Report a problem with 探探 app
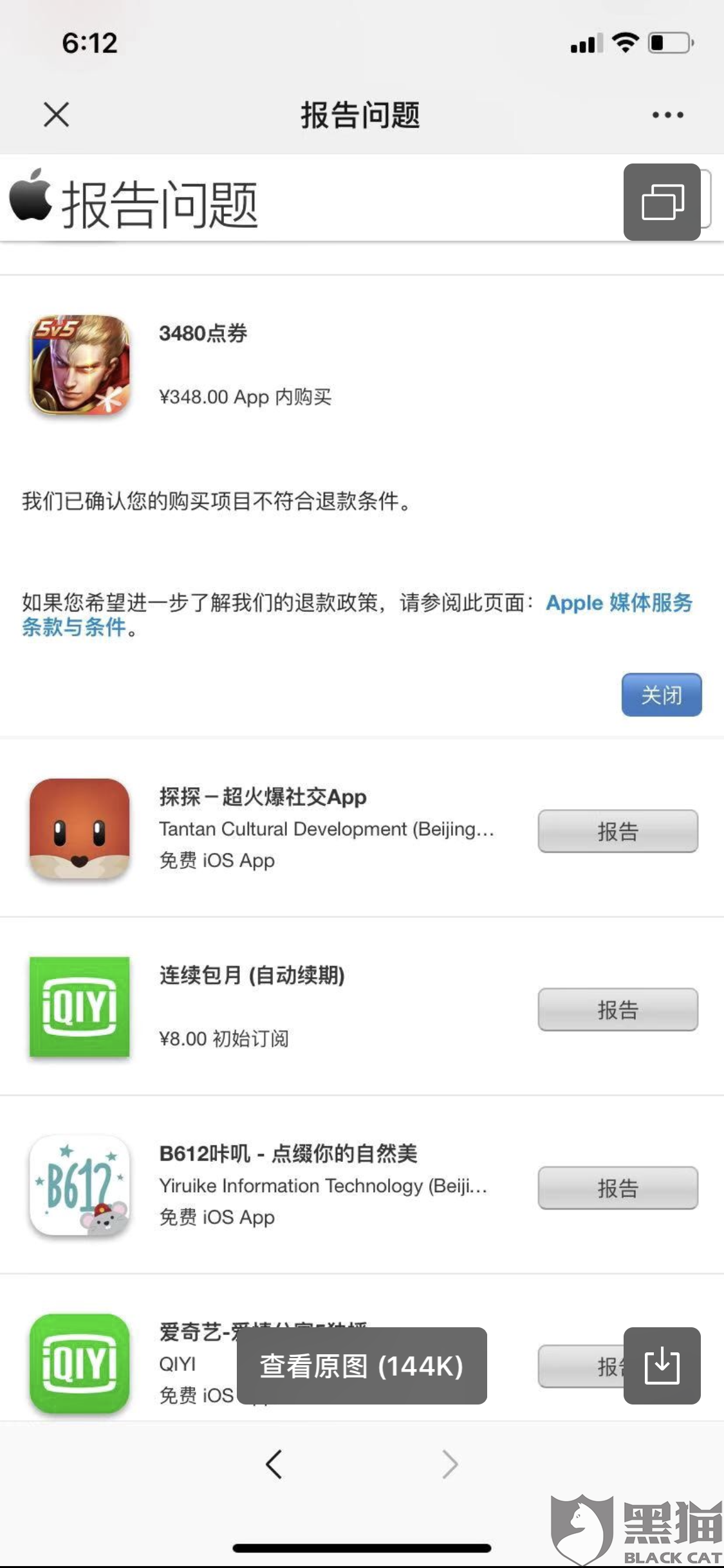The height and width of the screenshot is (1568, 724). [x=618, y=831]
